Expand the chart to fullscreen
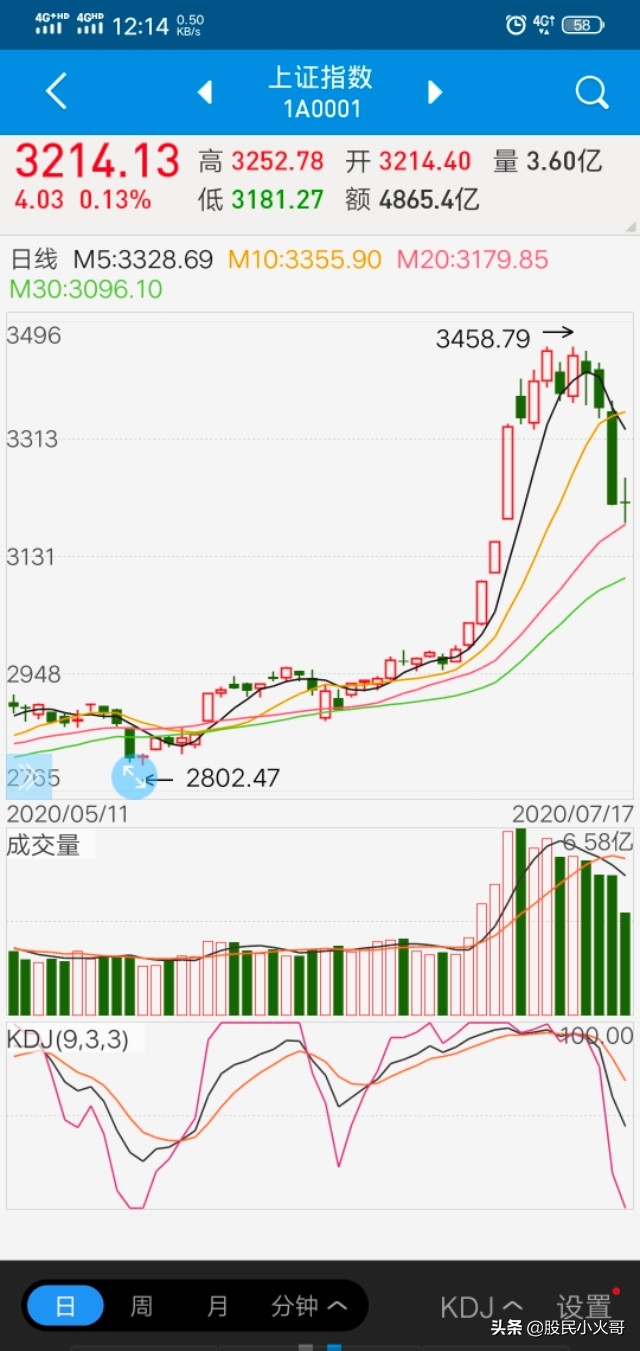 coord(134,776)
